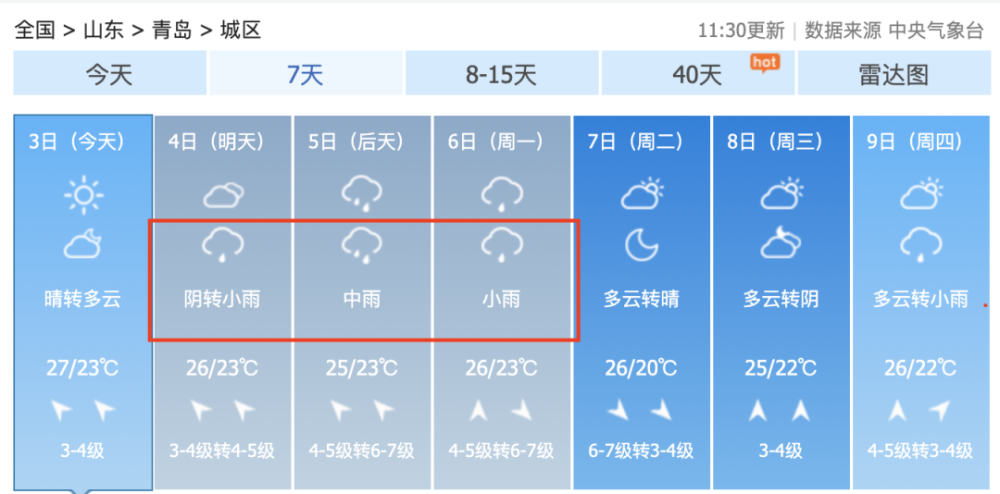The width and height of the screenshot is (1000, 494).
Task: Select the 7日（周二） forecast card
Action: [x=640, y=300]
